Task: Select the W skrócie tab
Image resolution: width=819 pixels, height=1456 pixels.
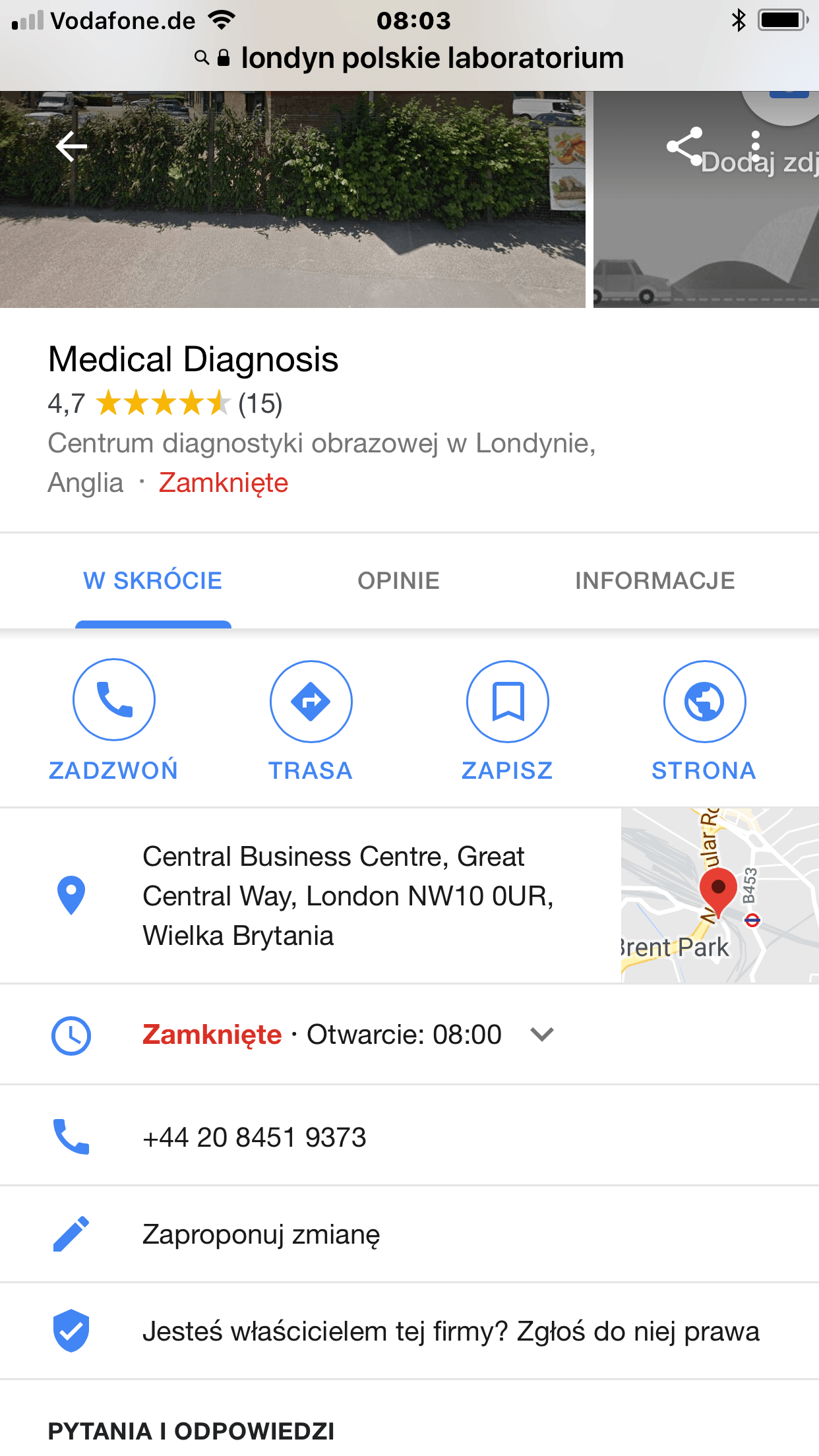Action: coord(153,581)
